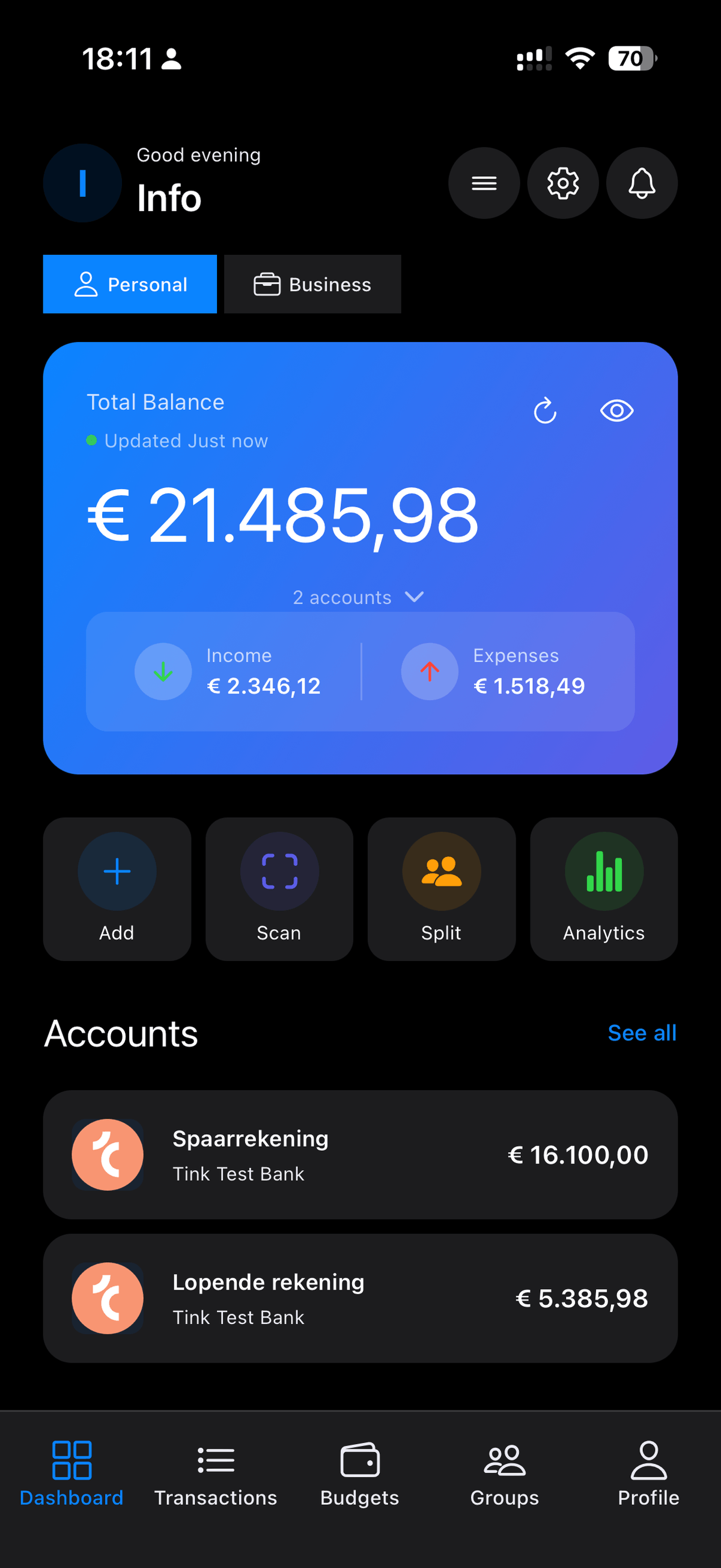Open the Lopende rekening account
The width and height of the screenshot is (721, 1568).
[360, 1297]
